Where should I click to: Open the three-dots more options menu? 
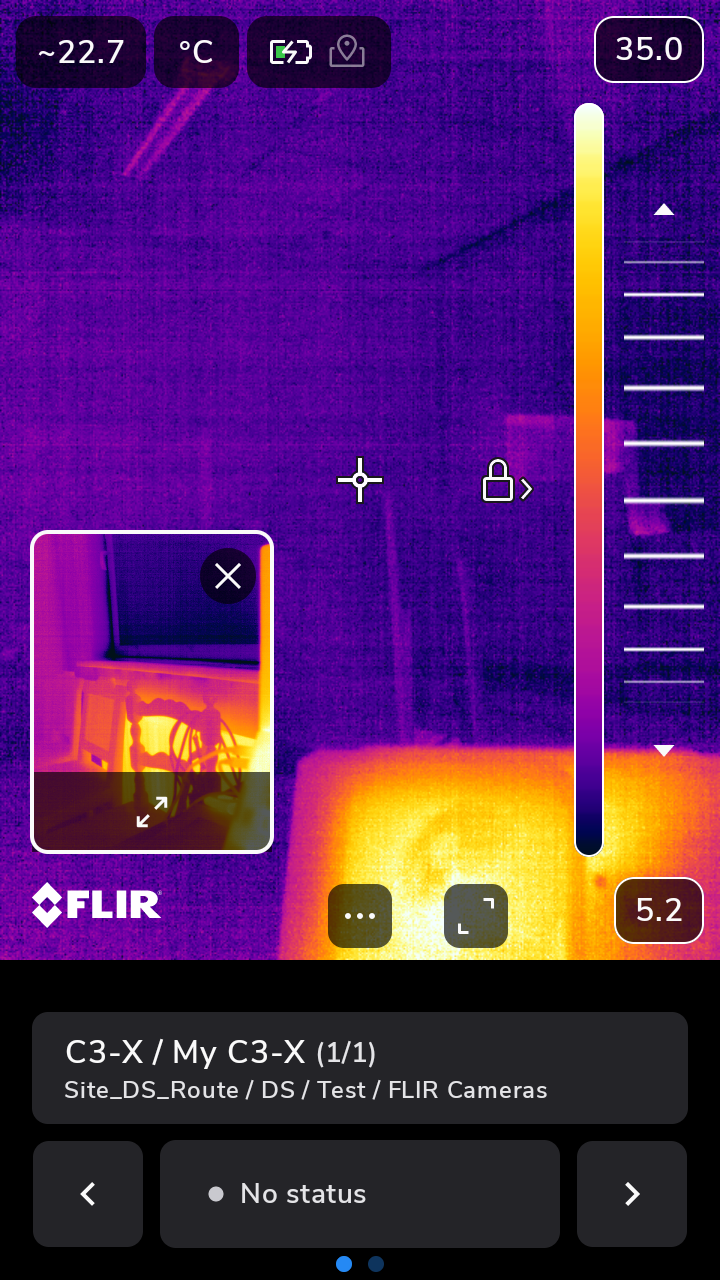[360, 916]
